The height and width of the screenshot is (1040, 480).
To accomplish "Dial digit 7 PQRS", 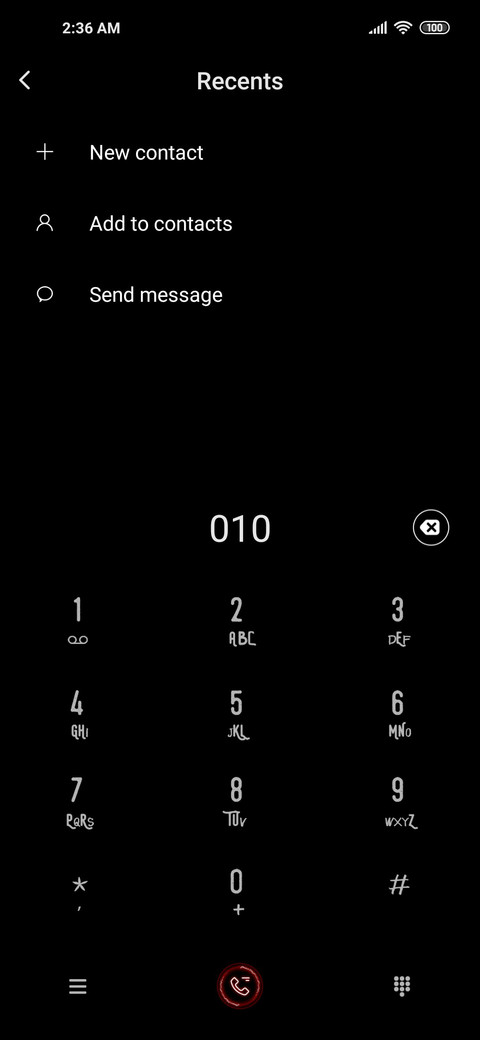I will (79, 803).
